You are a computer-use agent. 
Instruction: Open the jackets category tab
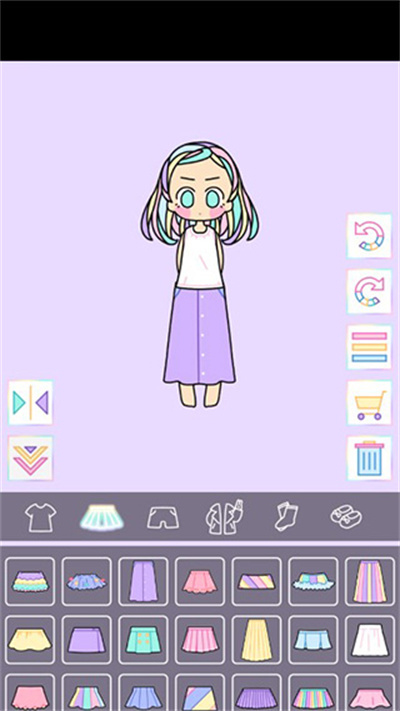(x=224, y=517)
